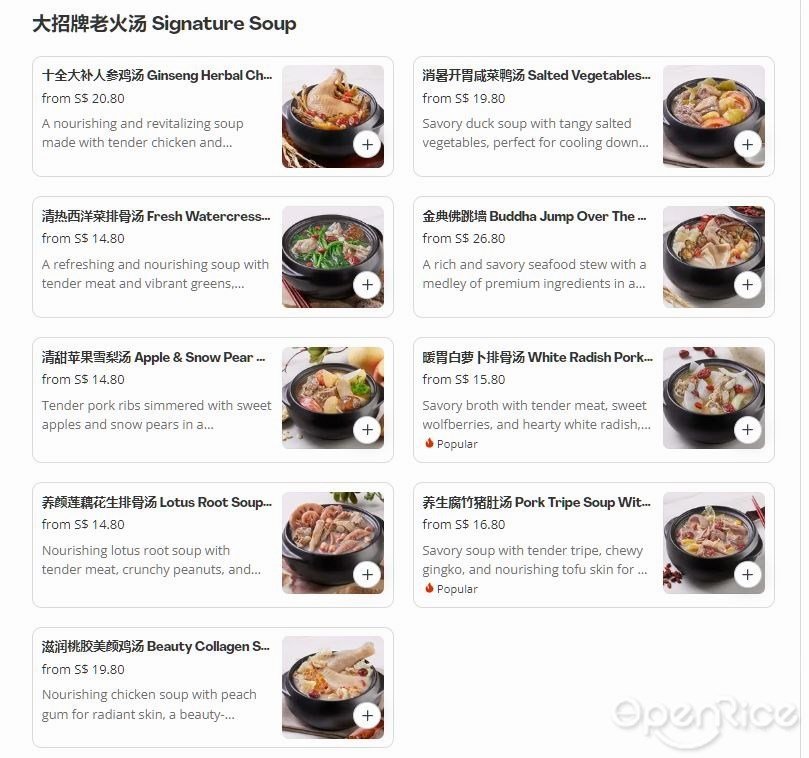Add Apple & Snow Pear soup
This screenshot has width=809, height=758.
[x=367, y=430]
